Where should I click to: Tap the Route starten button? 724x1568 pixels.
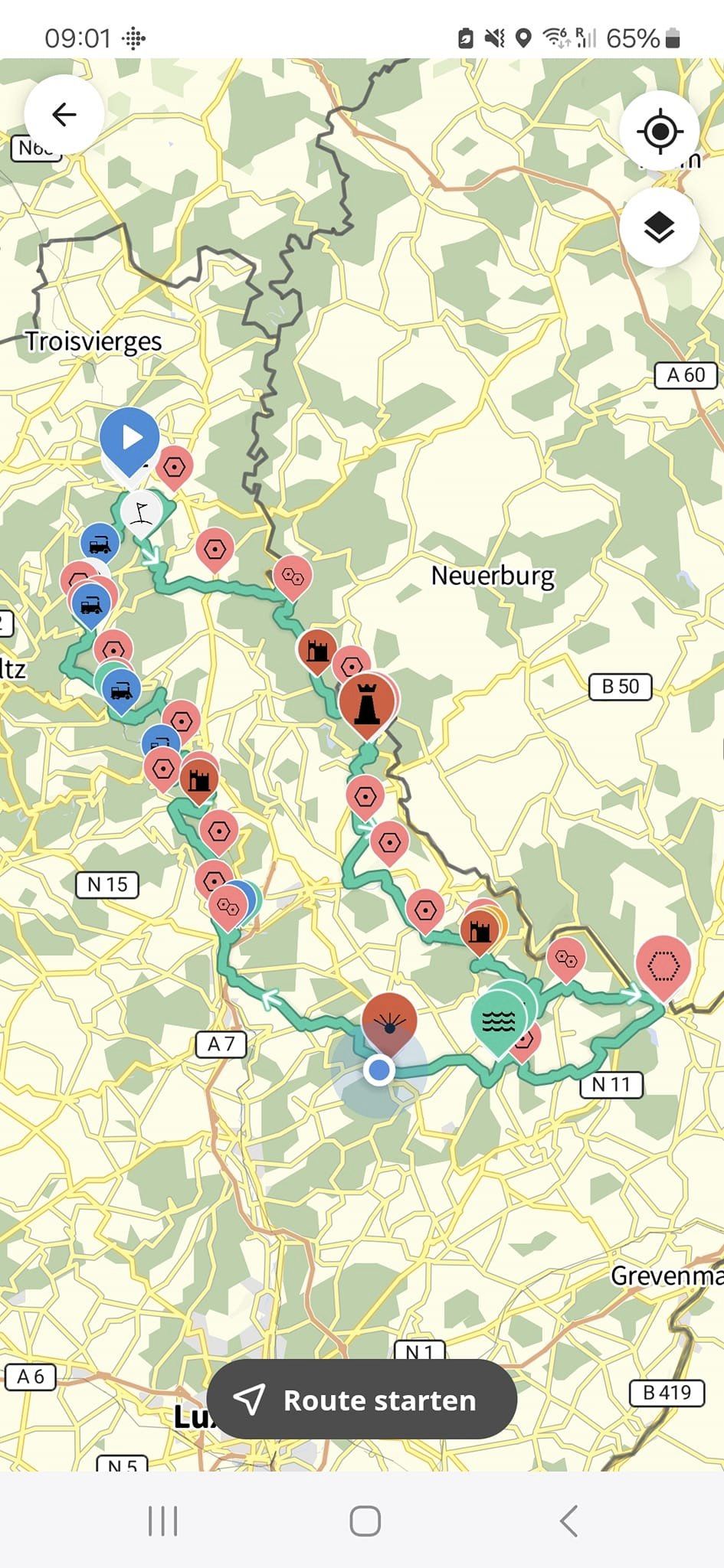362,1400
